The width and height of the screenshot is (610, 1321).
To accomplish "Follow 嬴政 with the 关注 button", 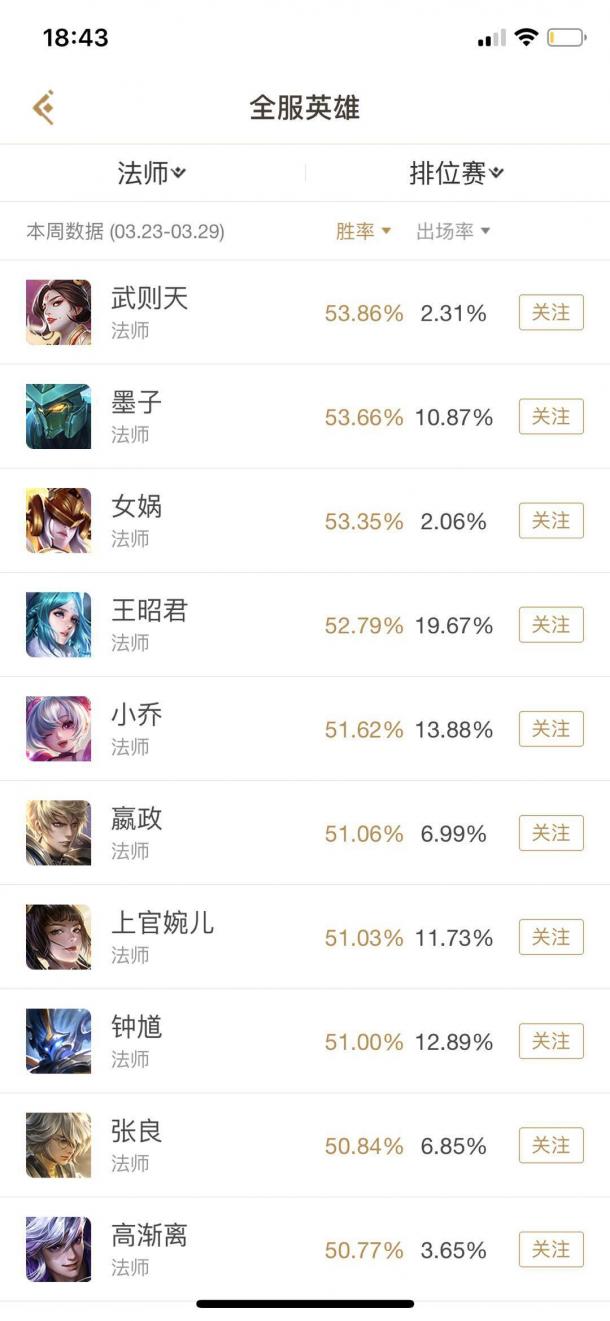I will [x=550, y=833].
